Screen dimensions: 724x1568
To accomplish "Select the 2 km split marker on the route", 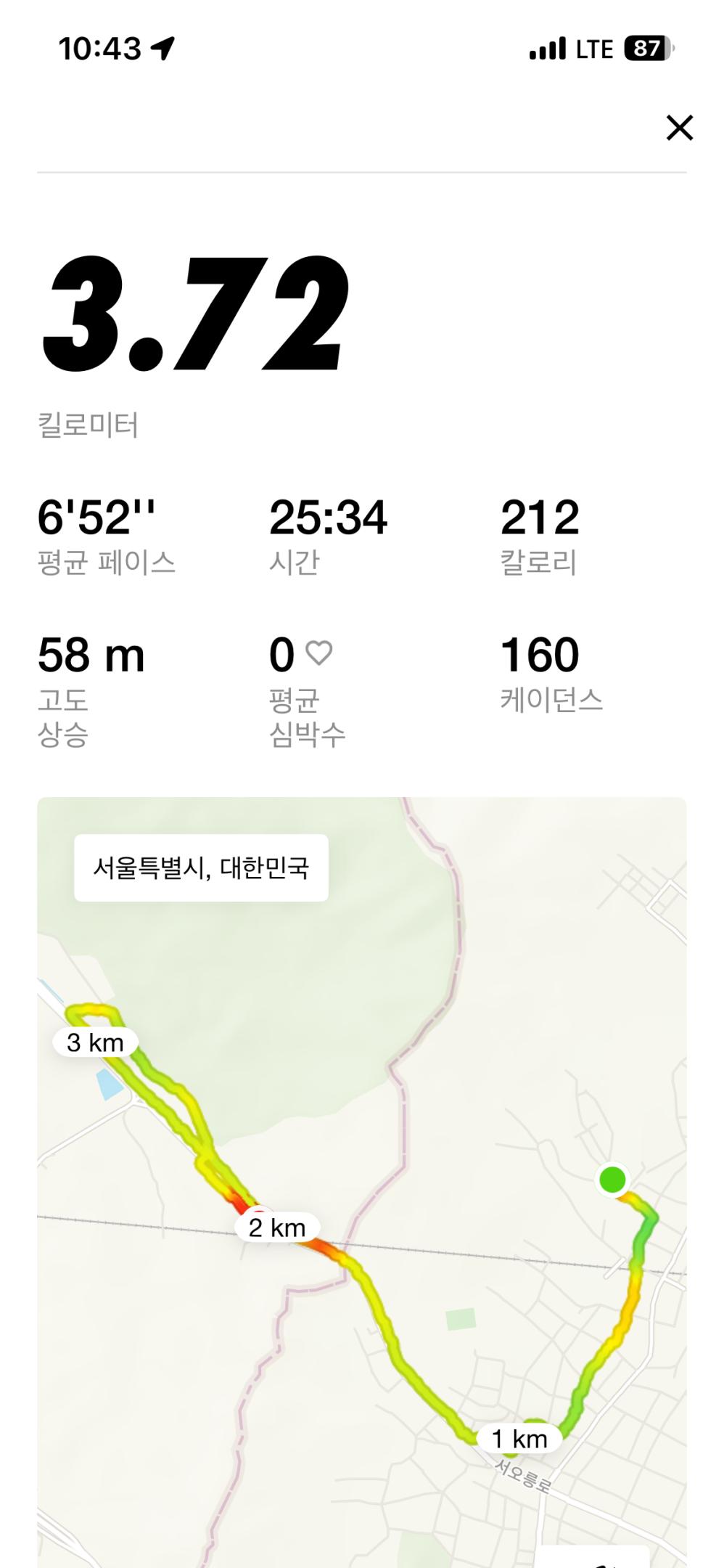I will tap(279, 1227).
